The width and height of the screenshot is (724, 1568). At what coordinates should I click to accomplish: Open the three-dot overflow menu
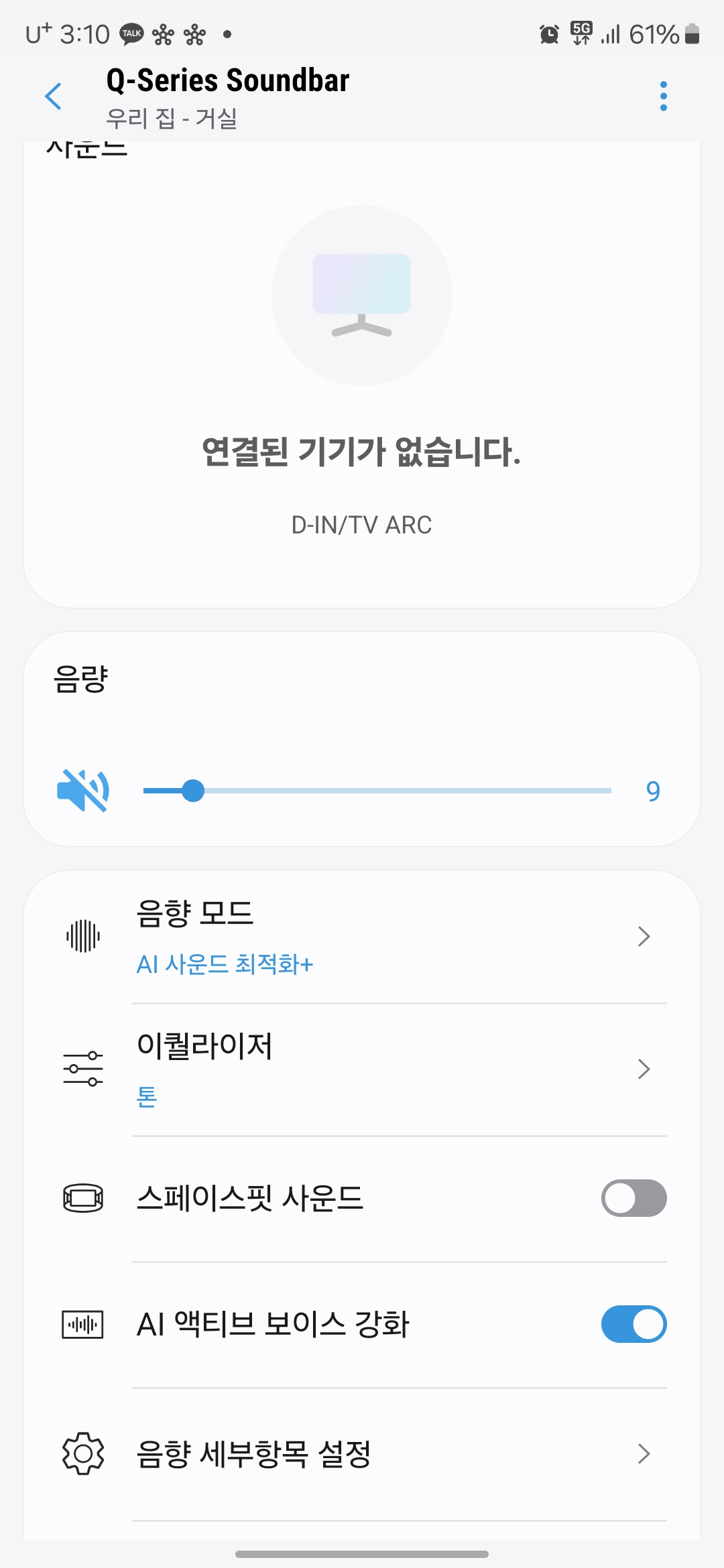[663, 96]
